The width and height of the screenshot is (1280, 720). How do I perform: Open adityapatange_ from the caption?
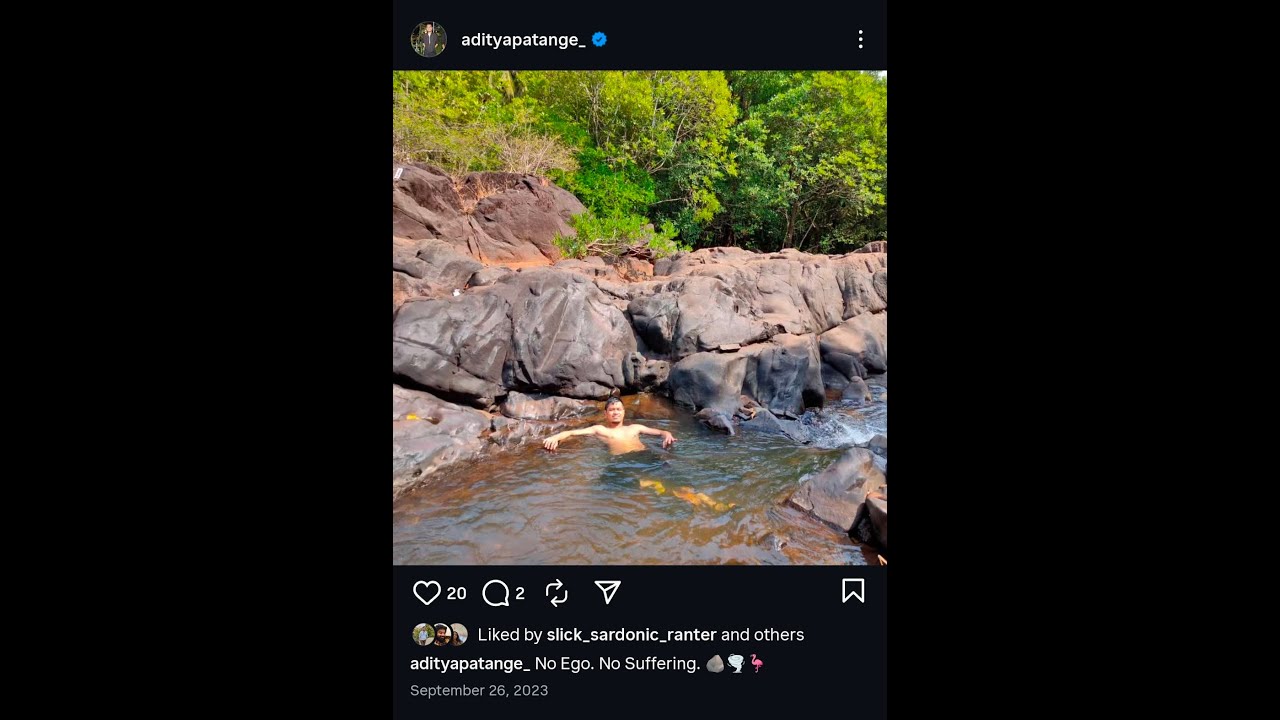pos(469,664)
